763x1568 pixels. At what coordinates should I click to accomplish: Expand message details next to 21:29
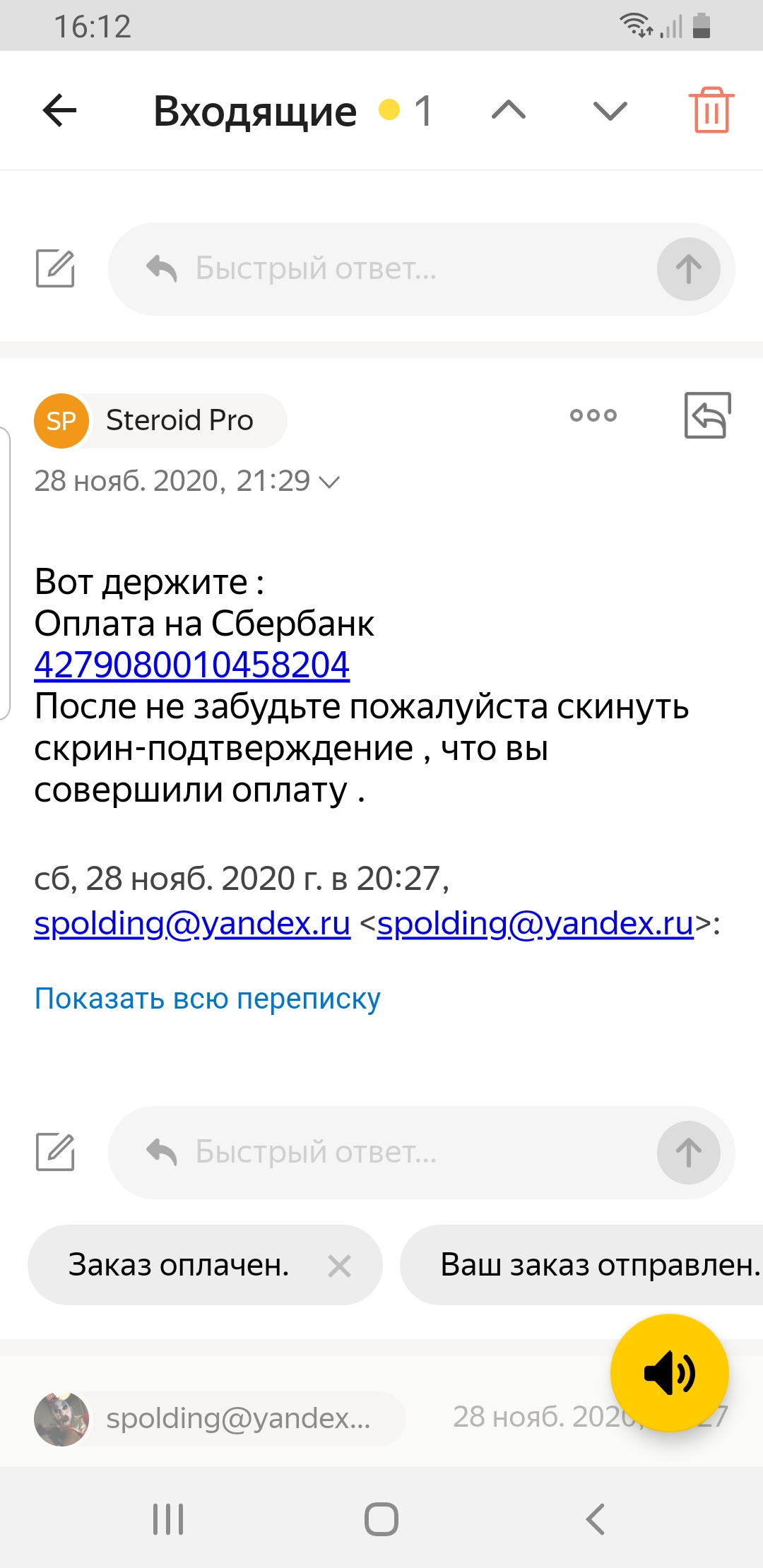pos(329,482)
